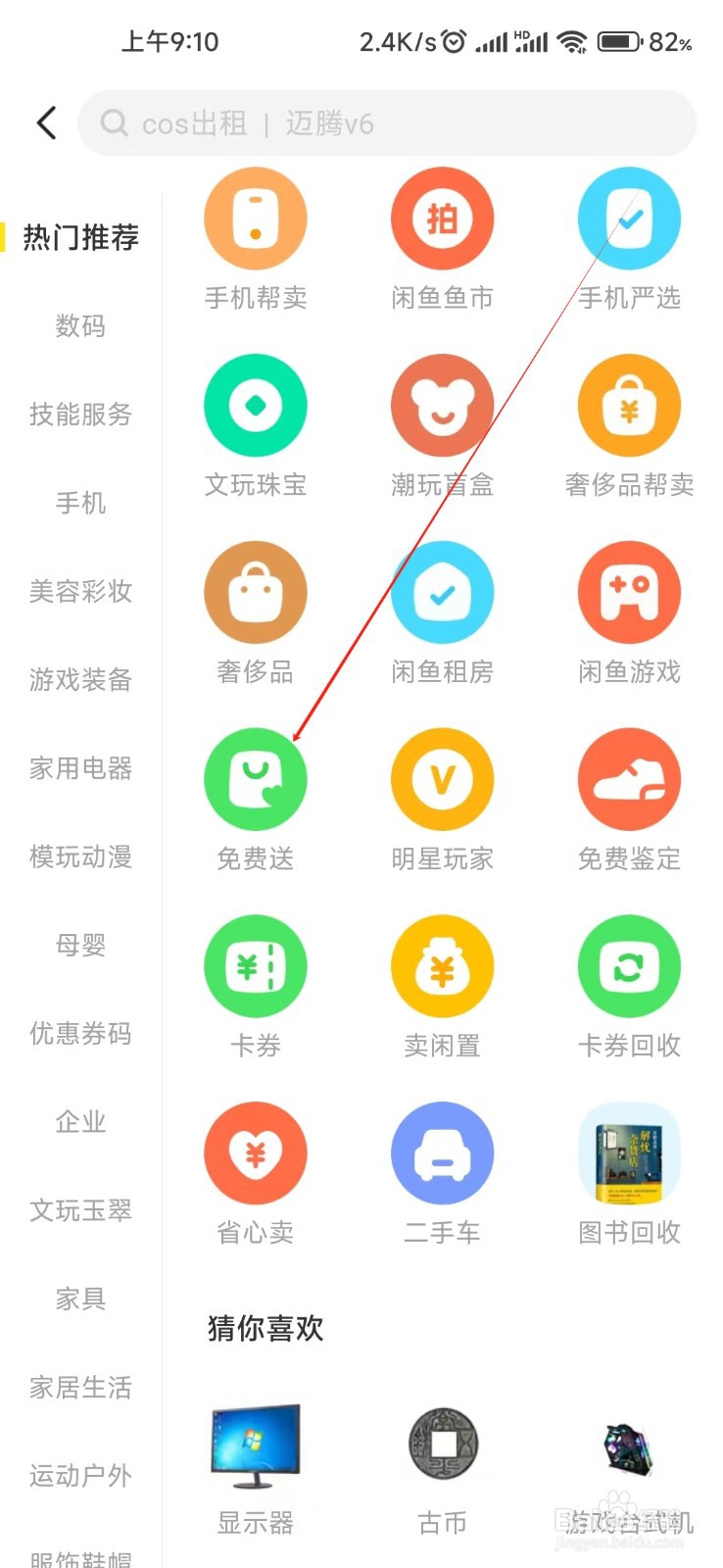Launch 闲鱼游戏
Screen dimensions: 723x1568
click(x=629, y=592)
